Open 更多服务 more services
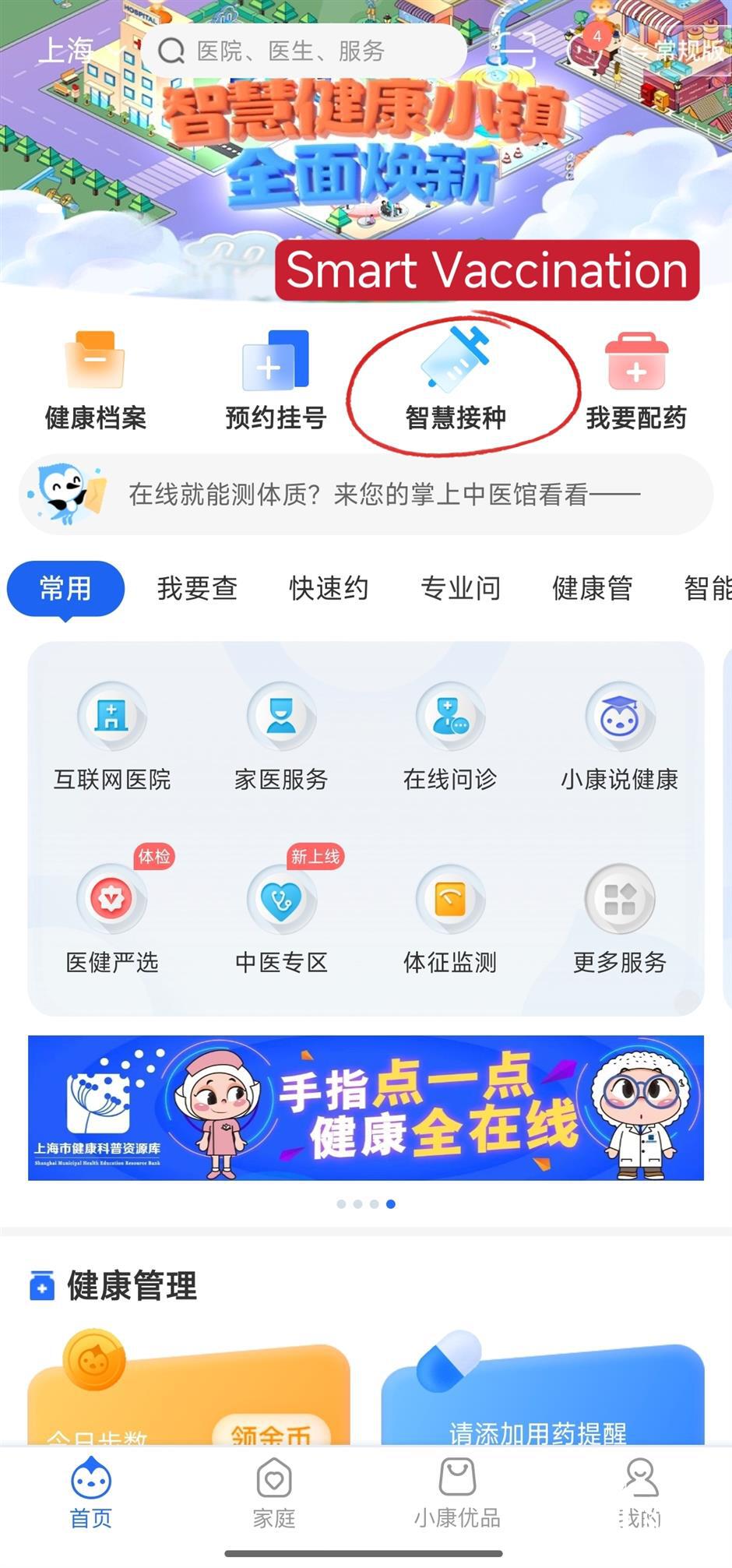The width and height of the screenshot is (732, 1568). click(620, 919)
